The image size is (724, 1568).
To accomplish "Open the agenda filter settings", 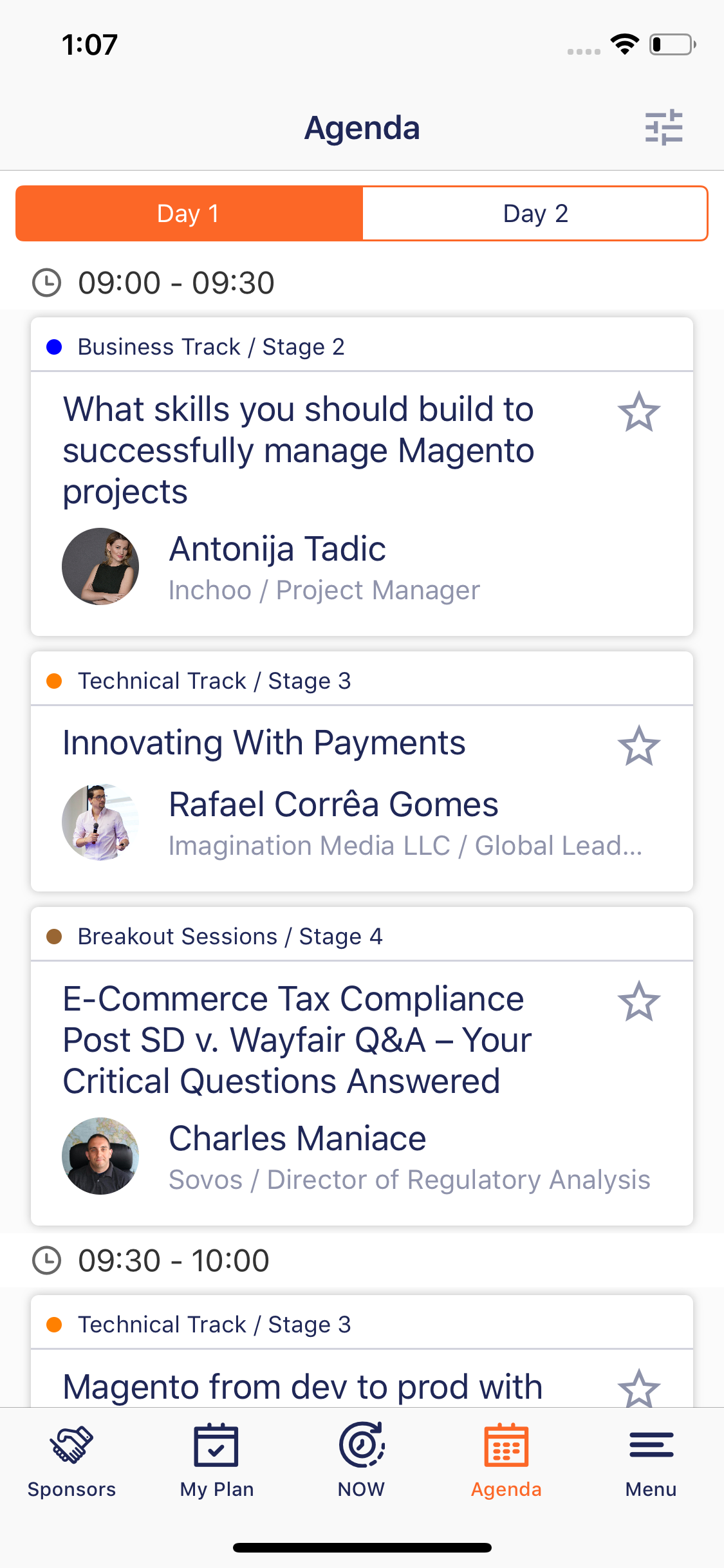I will coord(664,127).
